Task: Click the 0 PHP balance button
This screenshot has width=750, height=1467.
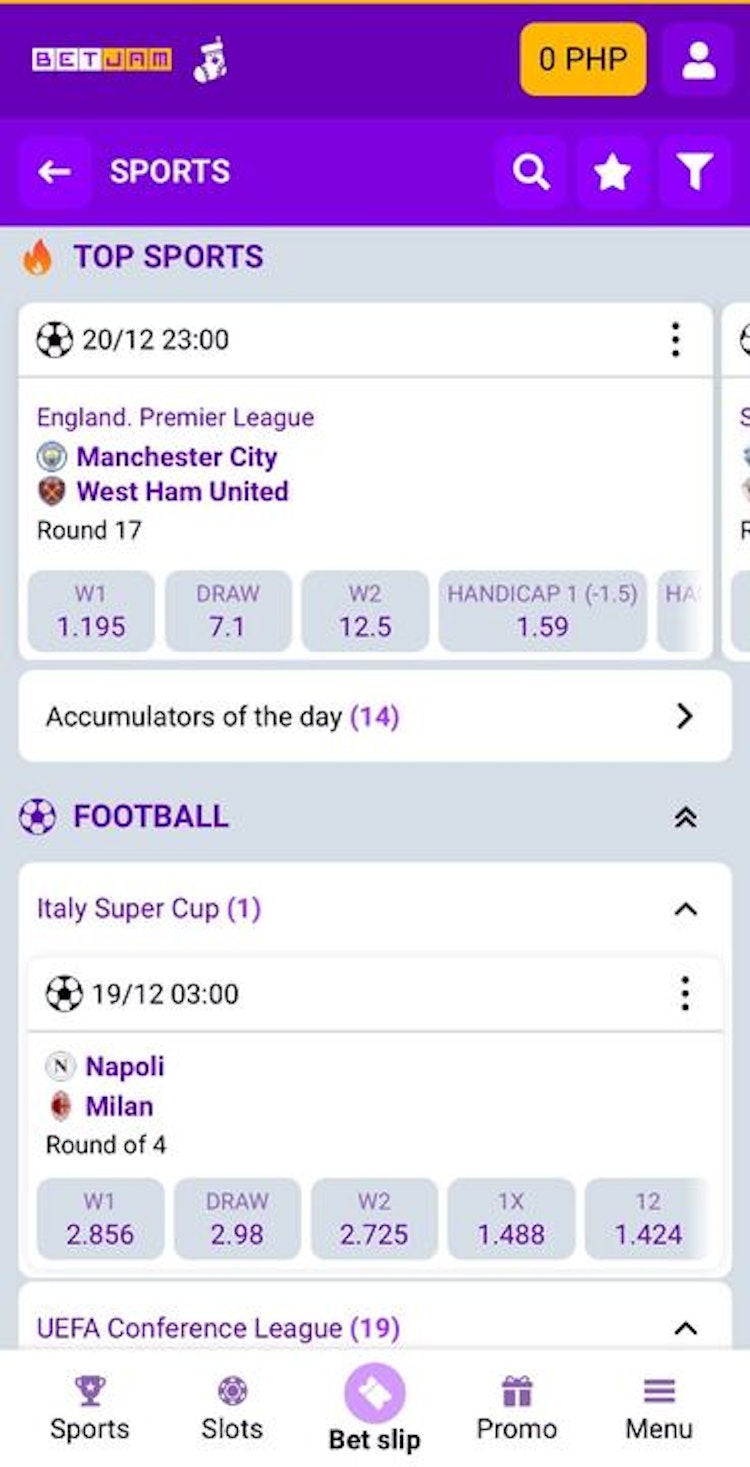Action: [583, 59]
